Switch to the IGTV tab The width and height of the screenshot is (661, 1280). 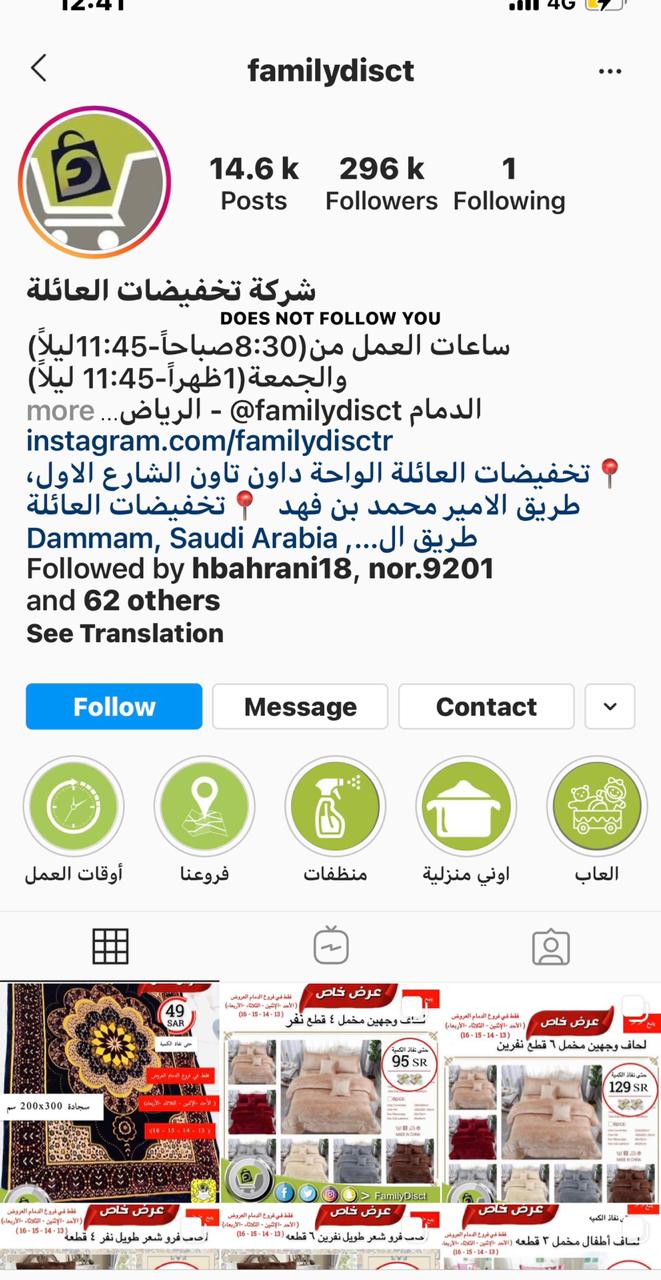tap(330, 945)
